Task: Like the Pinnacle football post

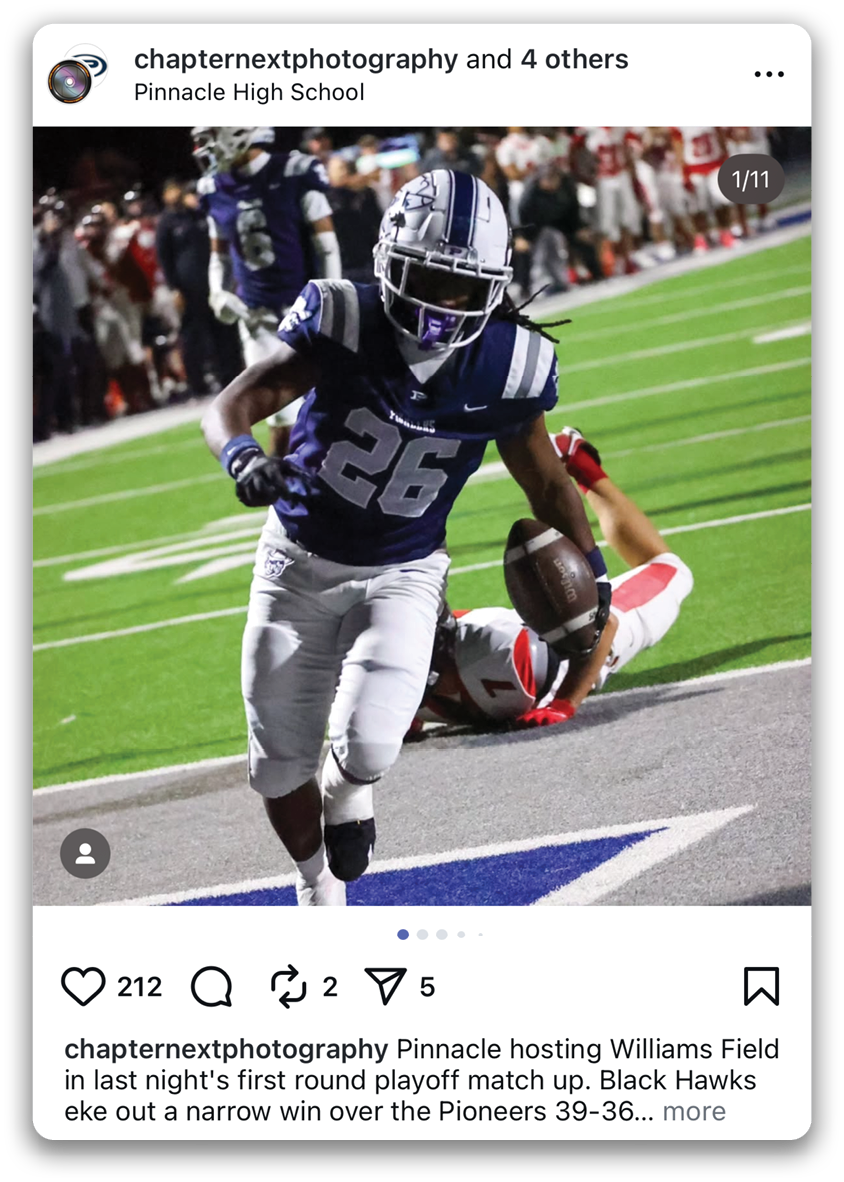Action: [83, 987]
